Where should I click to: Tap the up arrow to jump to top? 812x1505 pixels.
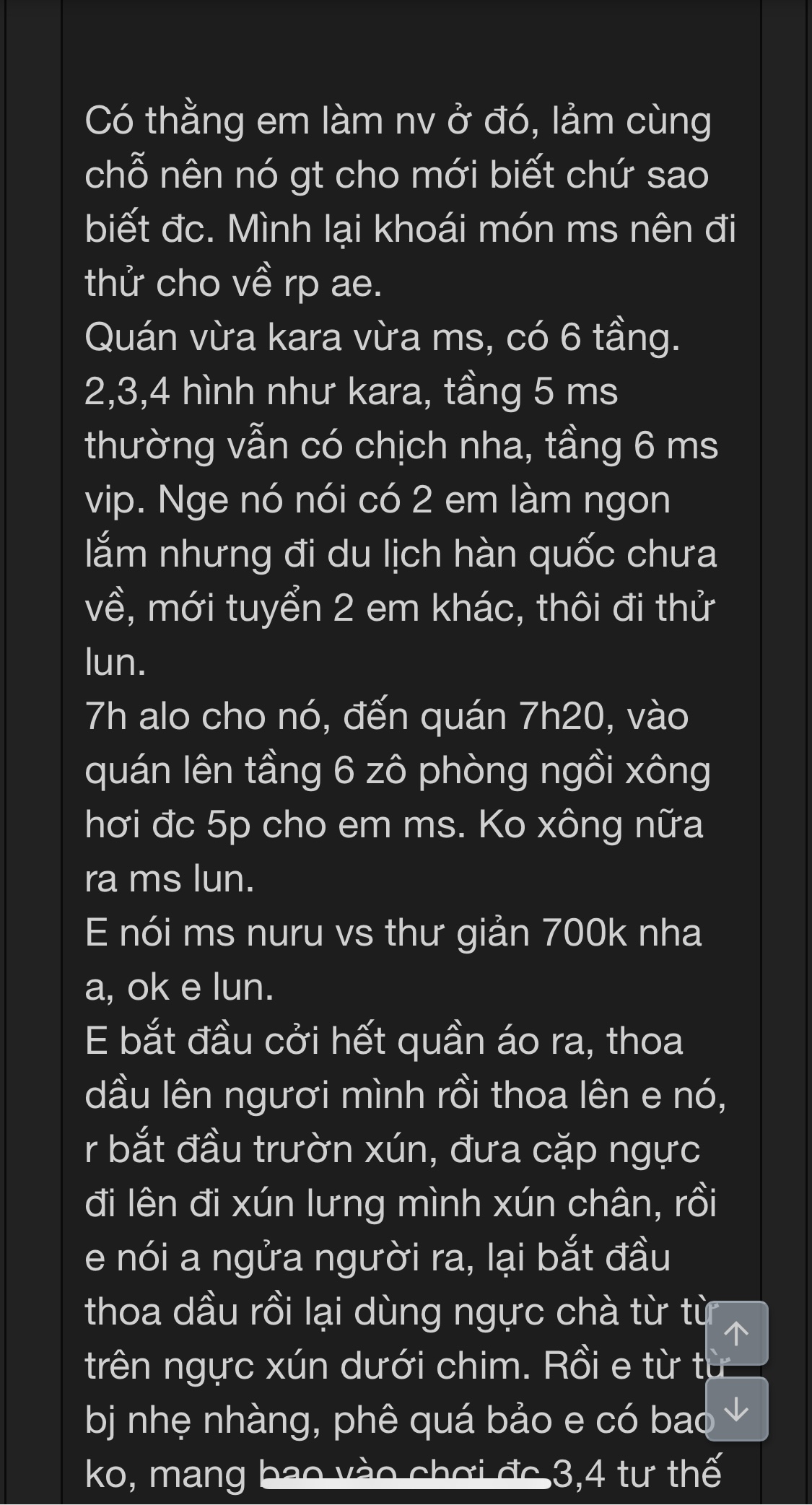point(736,1333)
